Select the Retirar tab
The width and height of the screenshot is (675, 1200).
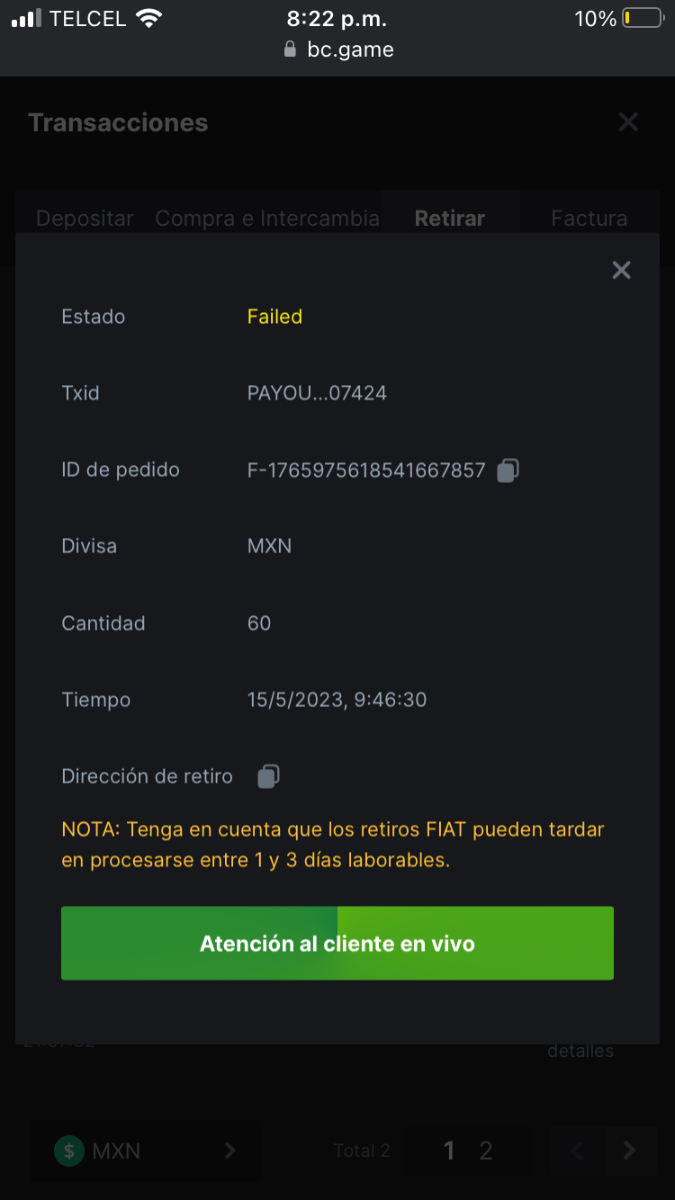pos(450,218)
